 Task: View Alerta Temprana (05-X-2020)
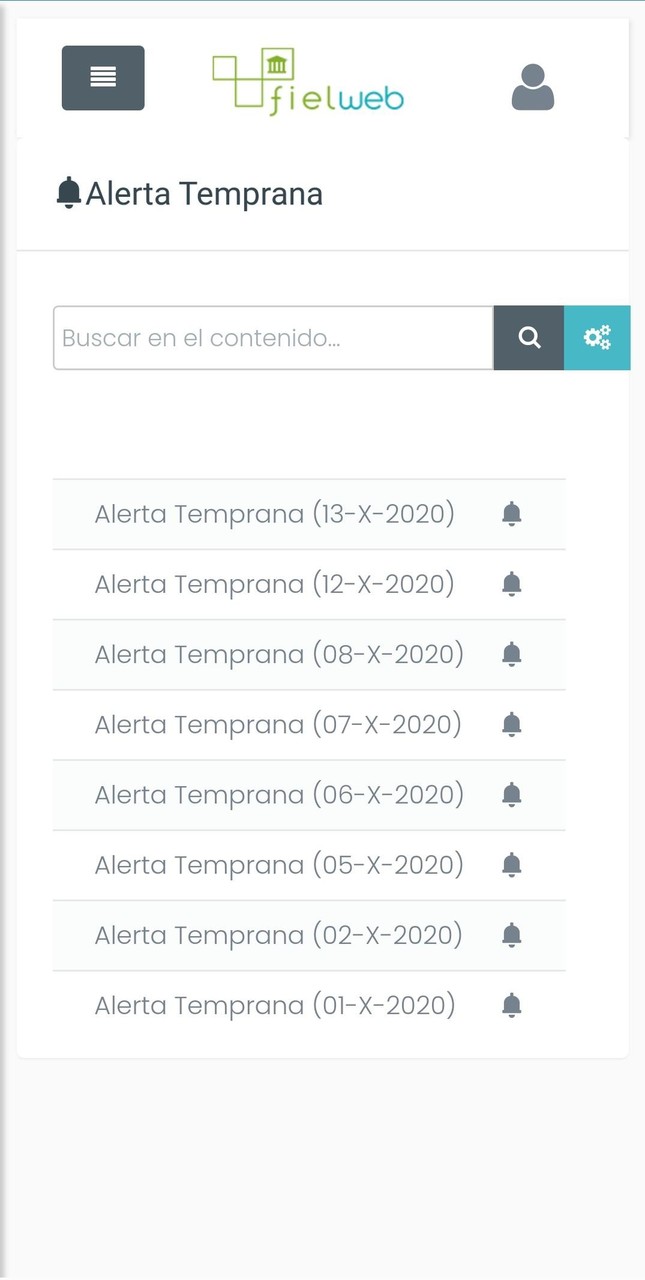click(x=279, y=865)
